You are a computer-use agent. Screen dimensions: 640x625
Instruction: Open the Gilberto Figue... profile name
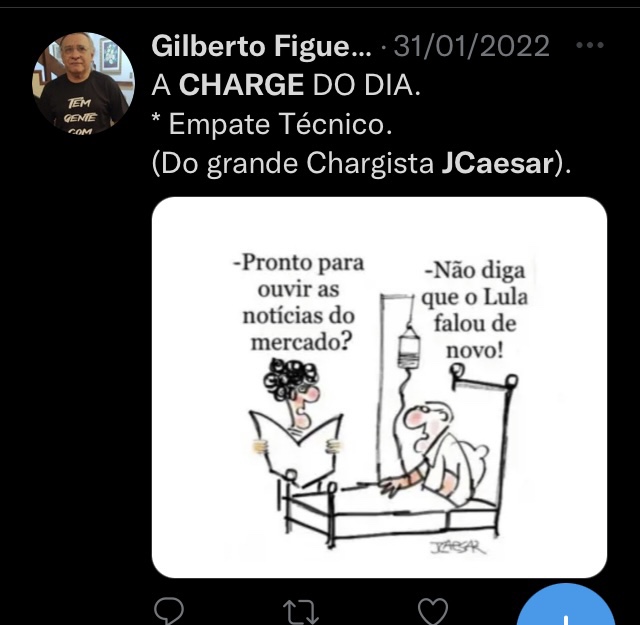(x=261, y=46)
